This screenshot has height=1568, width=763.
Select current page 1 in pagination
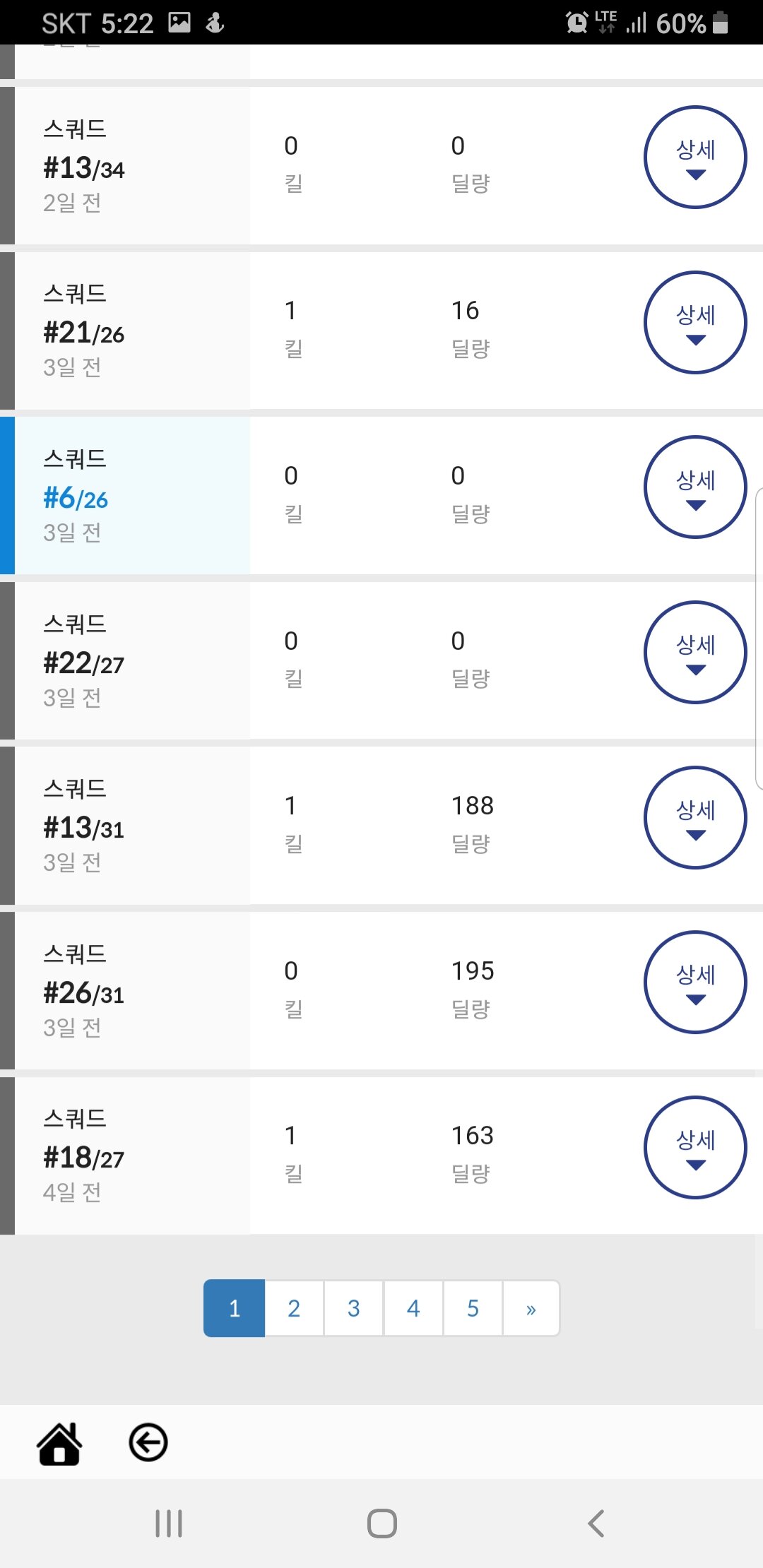click(x=235, y=1308)
